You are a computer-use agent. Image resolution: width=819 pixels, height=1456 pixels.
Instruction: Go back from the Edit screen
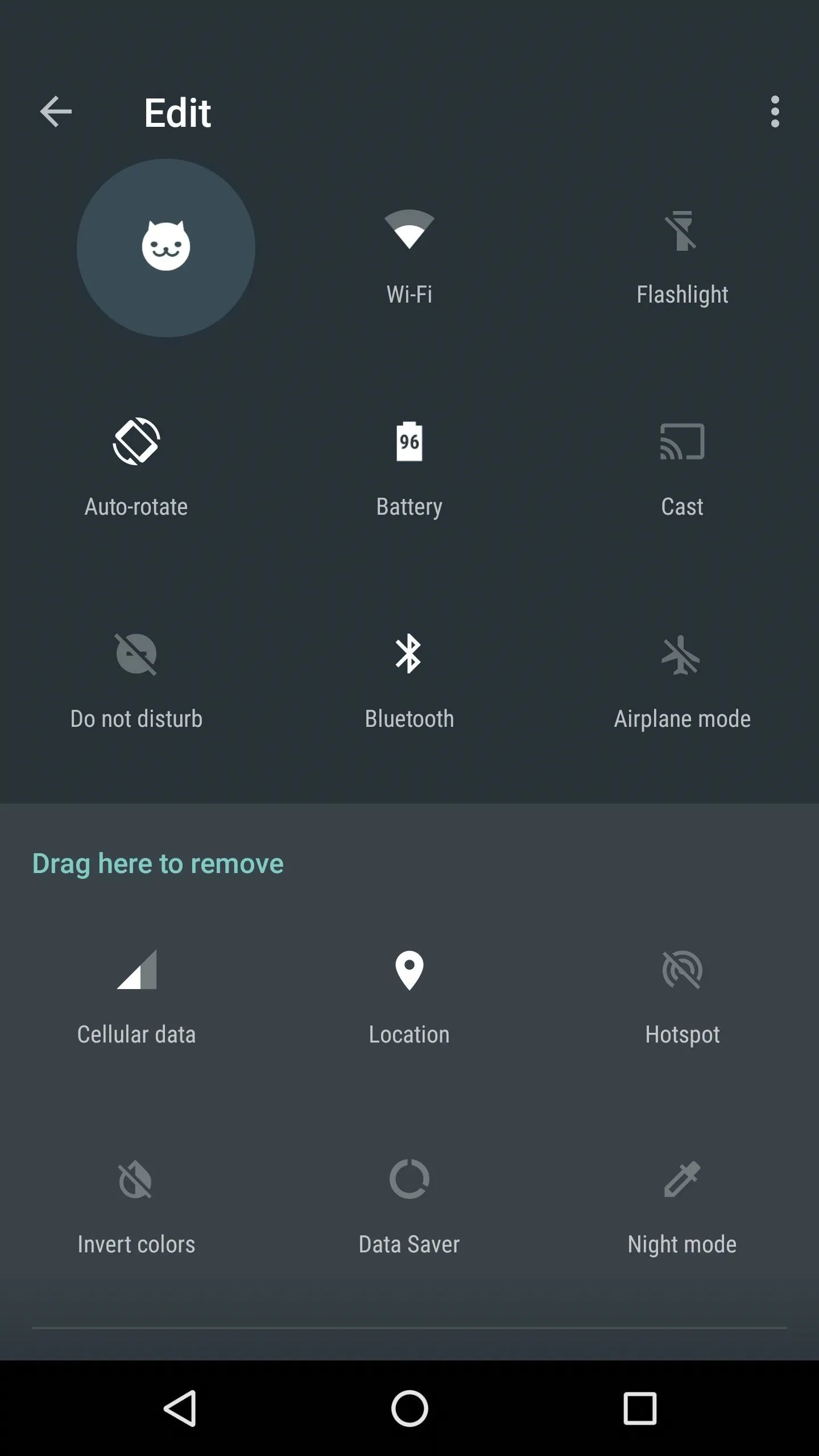56,111
